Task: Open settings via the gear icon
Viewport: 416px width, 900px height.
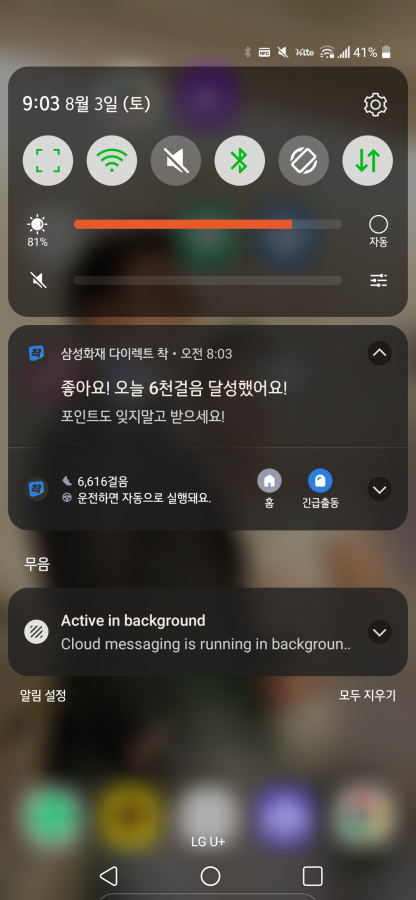Action: (x=376, y=104)
